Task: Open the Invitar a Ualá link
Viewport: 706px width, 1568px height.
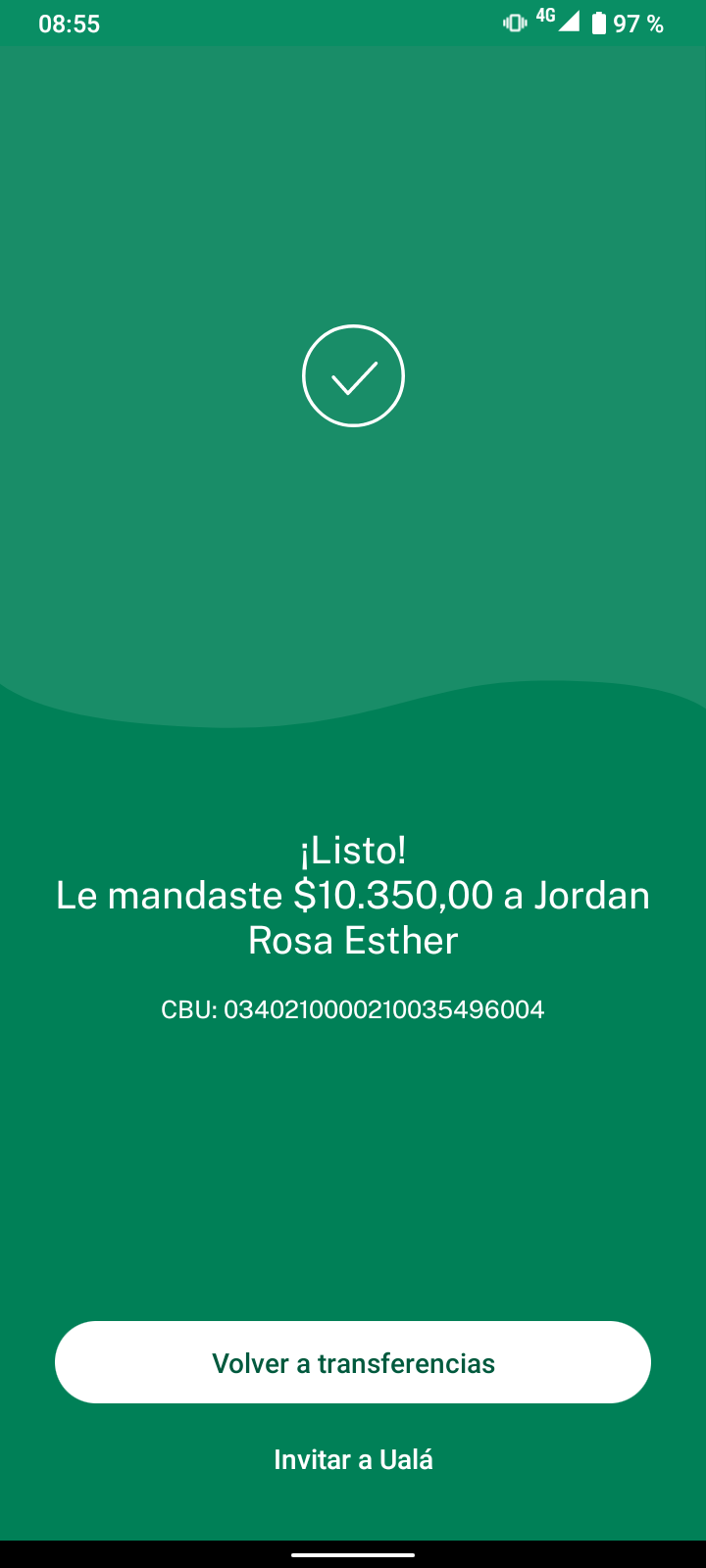Action: pyautogui.click(x=353, y=1459)
